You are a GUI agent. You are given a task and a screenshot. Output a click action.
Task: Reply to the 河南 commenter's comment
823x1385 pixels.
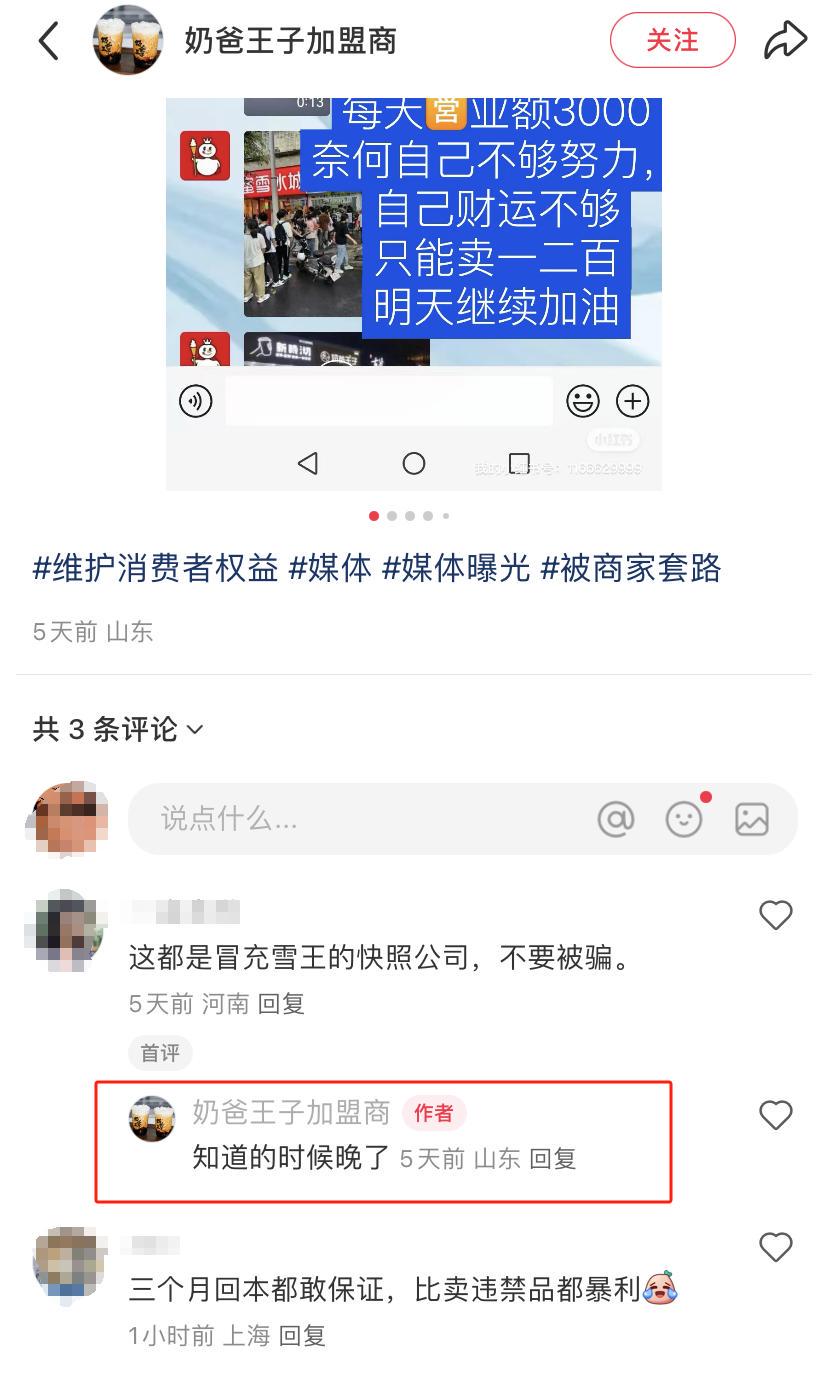tap(281, 1004)
